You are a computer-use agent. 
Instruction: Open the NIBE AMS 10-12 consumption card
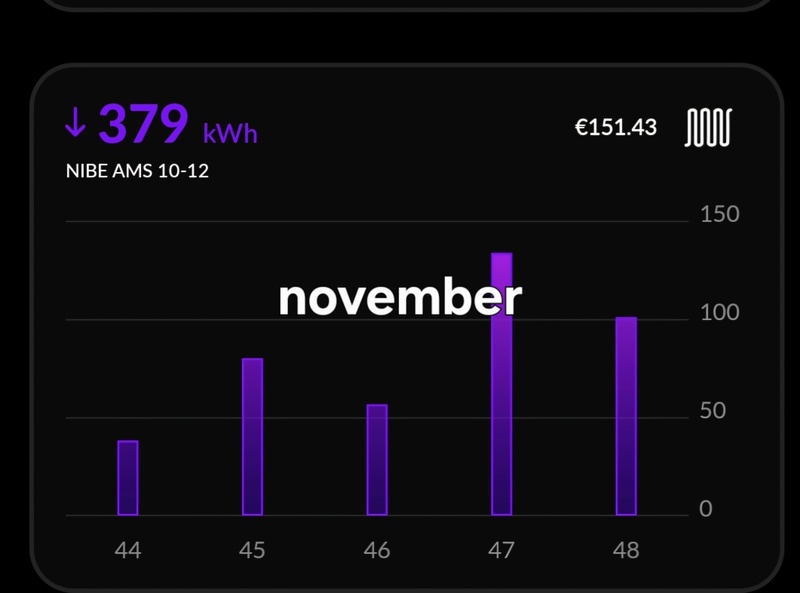(x=137, y=171)
